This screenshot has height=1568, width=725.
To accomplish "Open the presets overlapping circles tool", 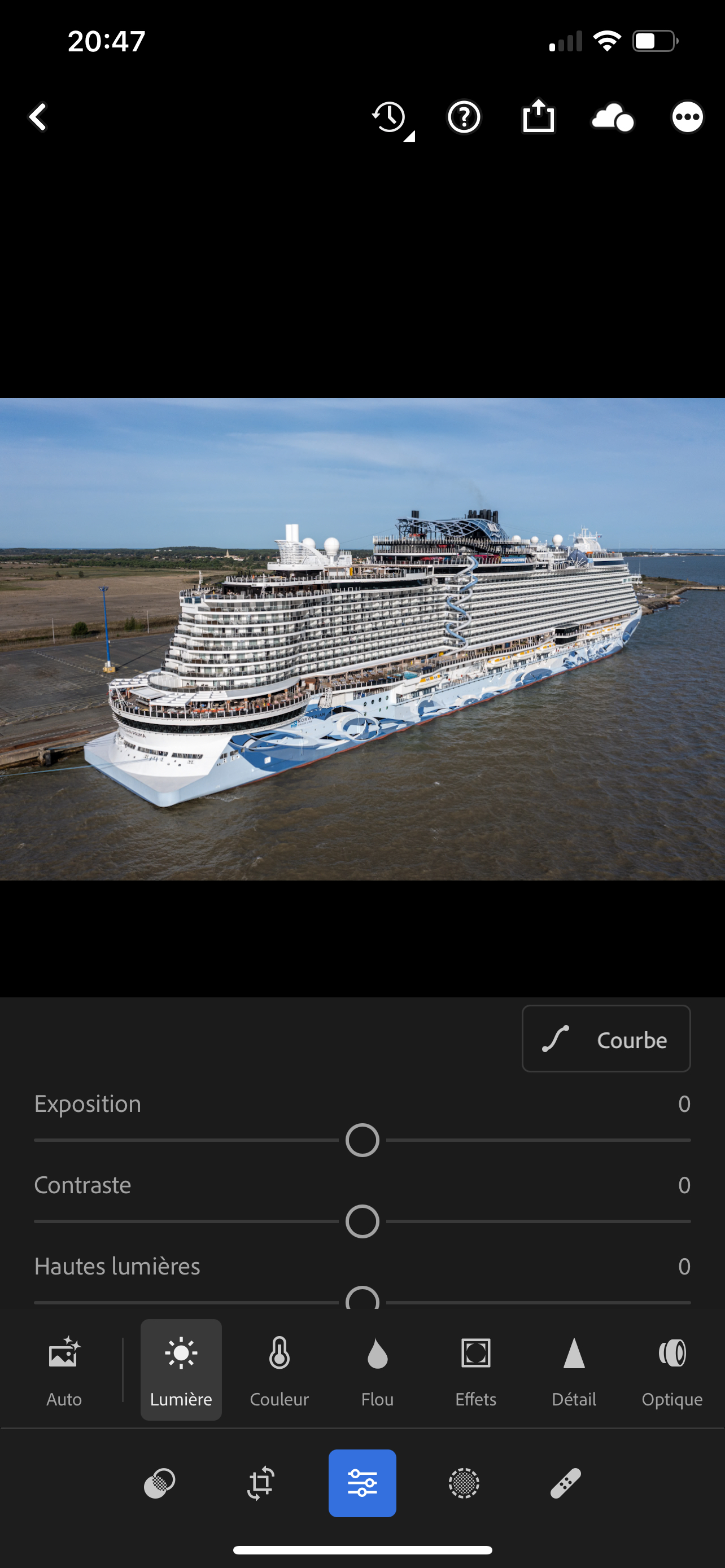I will 159,1483.
